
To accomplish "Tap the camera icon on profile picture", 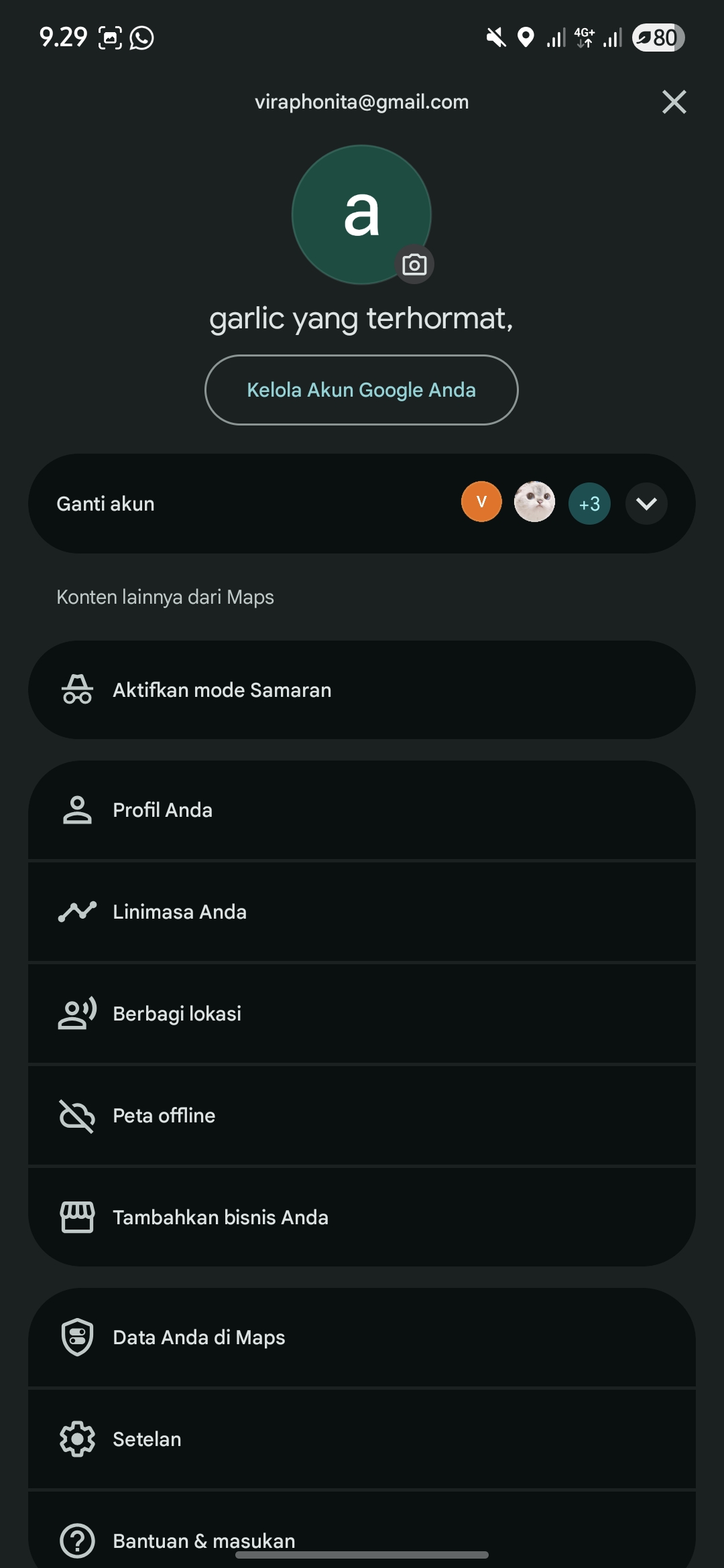I will point(414,265).
